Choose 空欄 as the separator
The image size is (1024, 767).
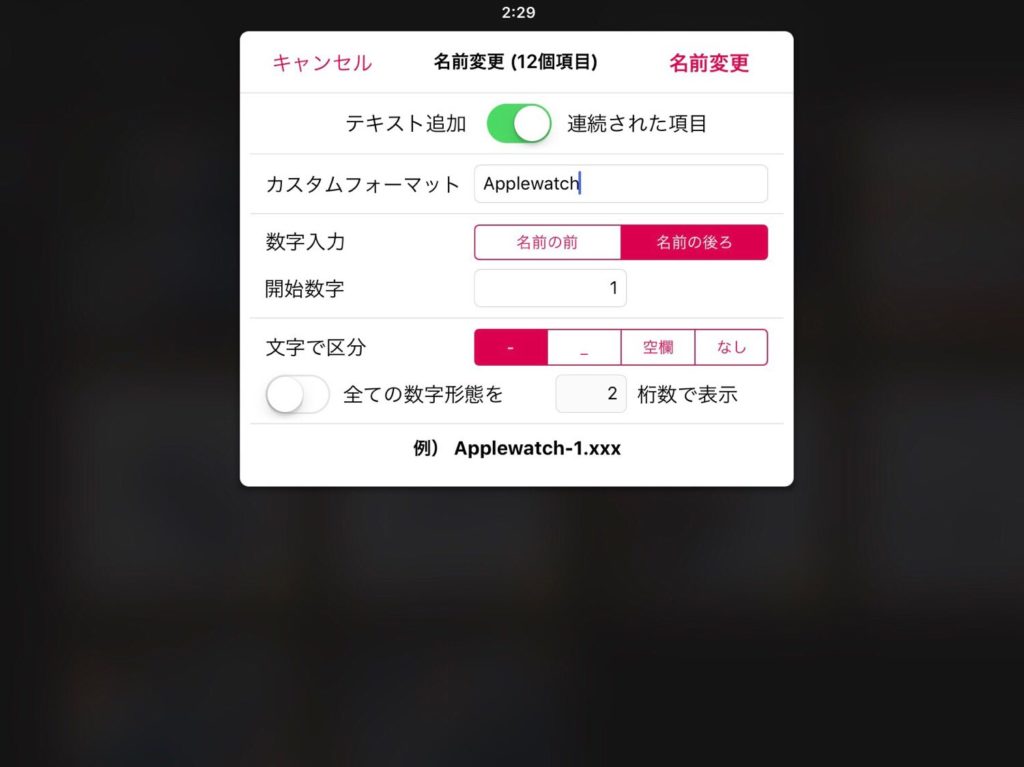pyautogui.click(x=658, y=348)
